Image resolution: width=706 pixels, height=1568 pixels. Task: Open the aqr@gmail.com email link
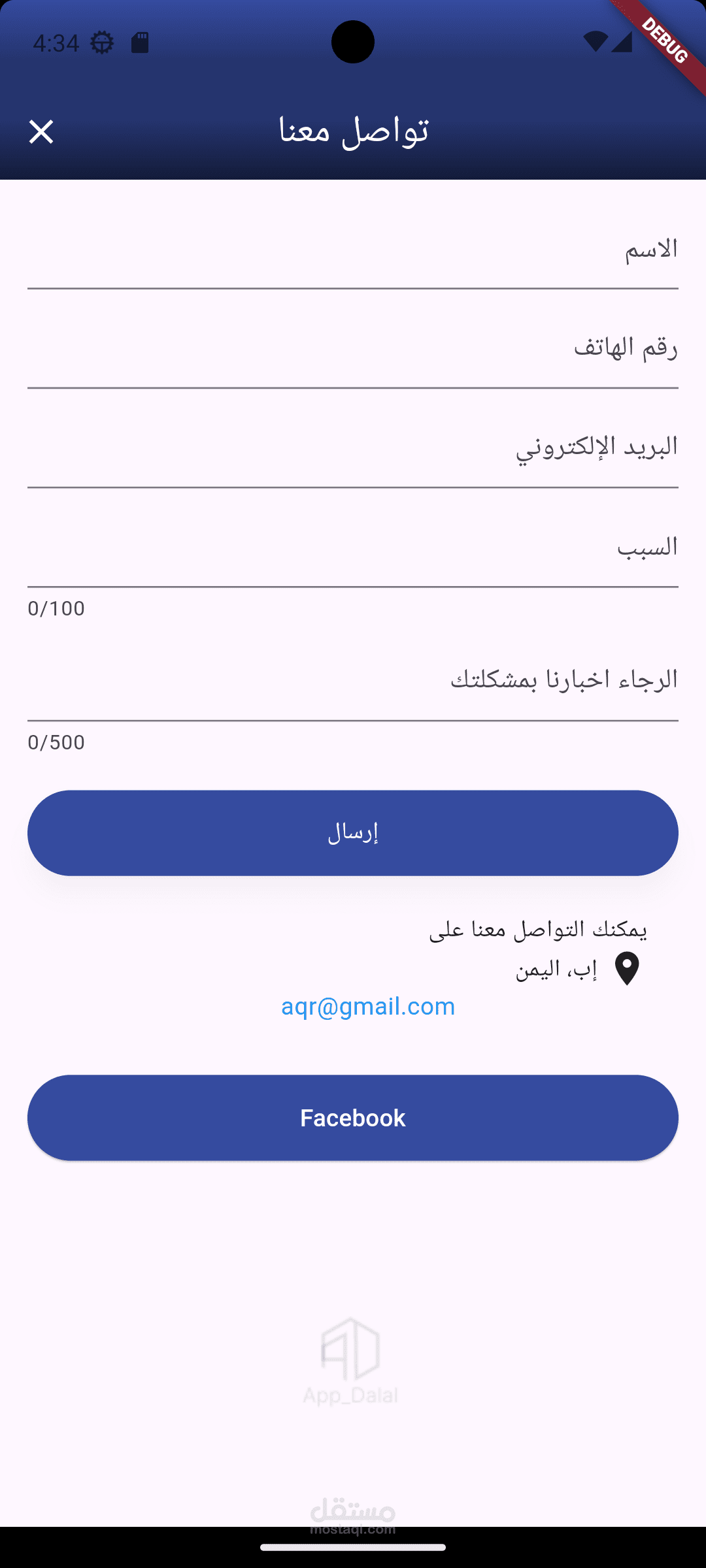pyautogui.click(x=368, y=1007)
